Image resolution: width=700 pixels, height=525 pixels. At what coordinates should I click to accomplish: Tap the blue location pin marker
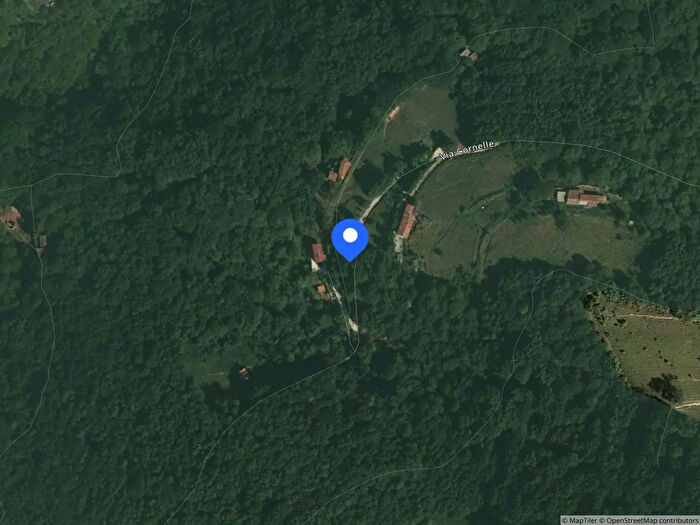click(x=350, y=238)
